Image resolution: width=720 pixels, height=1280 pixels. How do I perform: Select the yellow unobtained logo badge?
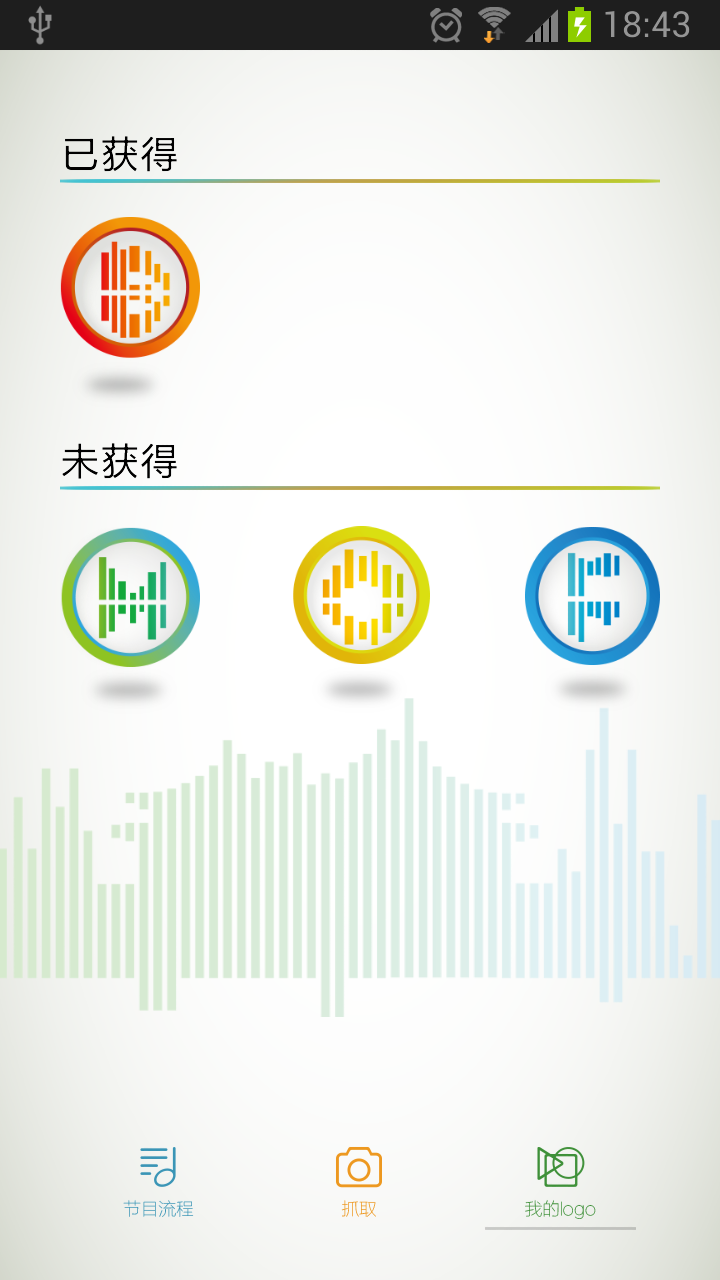pyautogui.click(x=361, y=595)
